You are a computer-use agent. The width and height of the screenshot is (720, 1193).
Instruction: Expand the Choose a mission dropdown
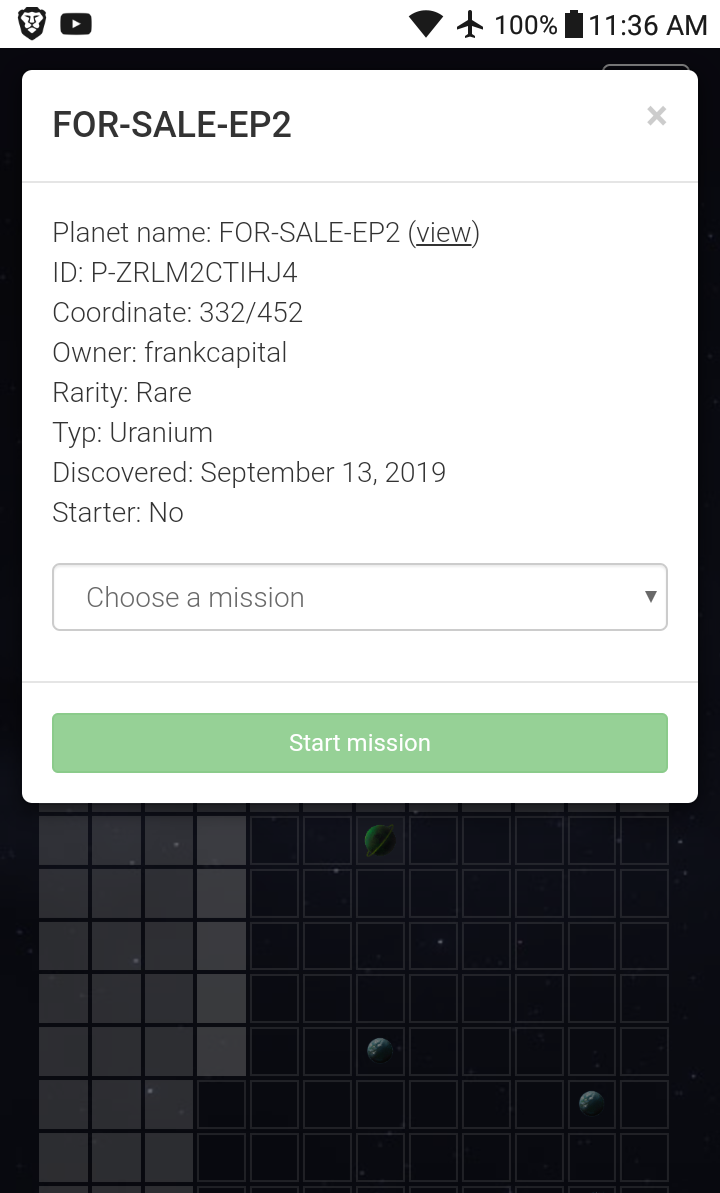point(360,597)
